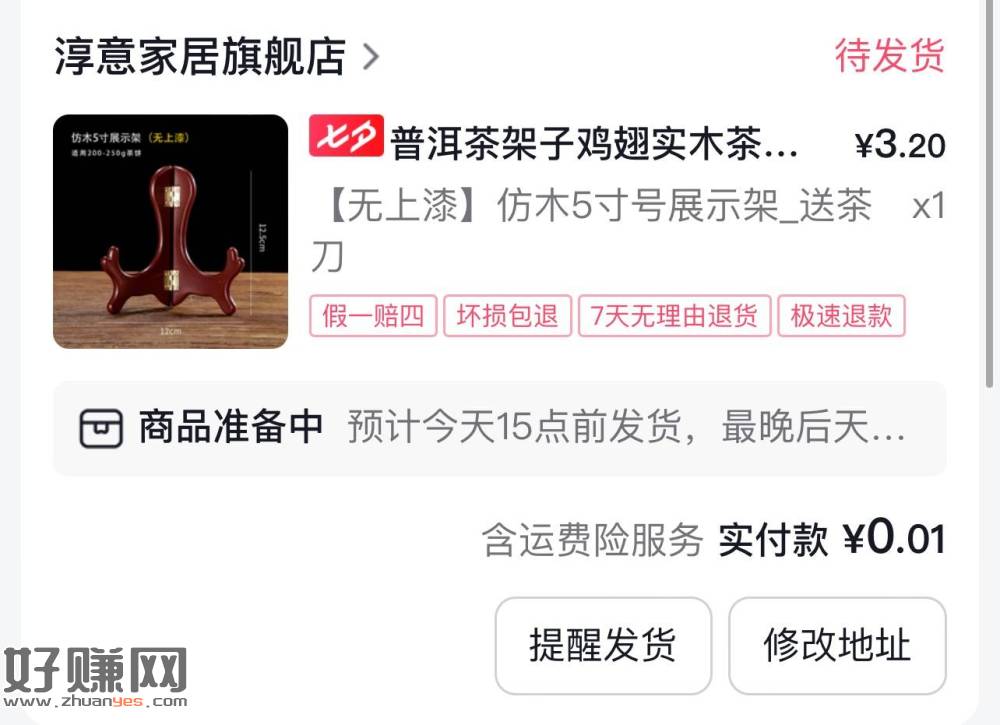Tap 修改地址 to change the delivery address
The height and width of the screenshot is (725, 1000).
(837, 645)
